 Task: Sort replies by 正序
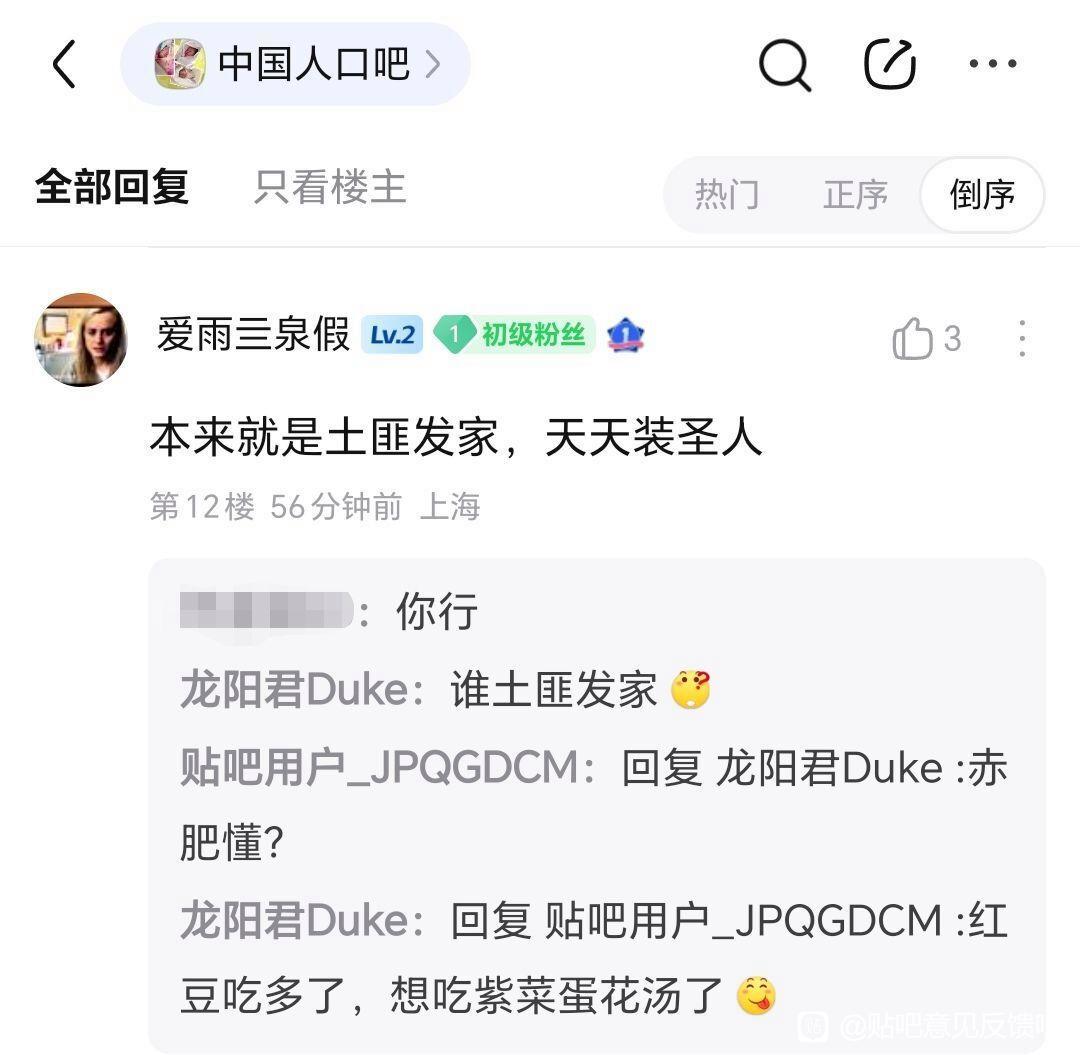point(855,195)
